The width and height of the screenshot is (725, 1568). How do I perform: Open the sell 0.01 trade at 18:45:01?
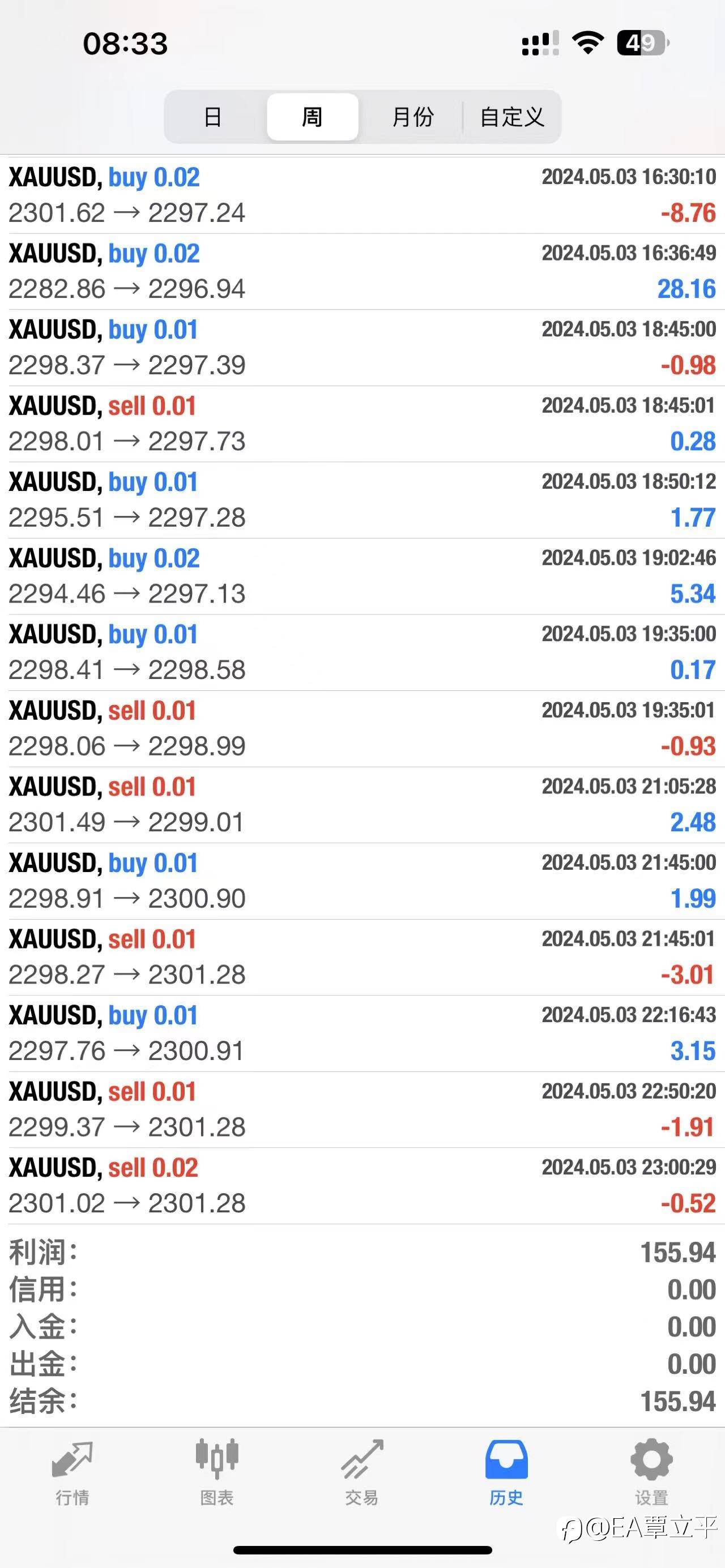pyautogui.click(x=362, y=424)
